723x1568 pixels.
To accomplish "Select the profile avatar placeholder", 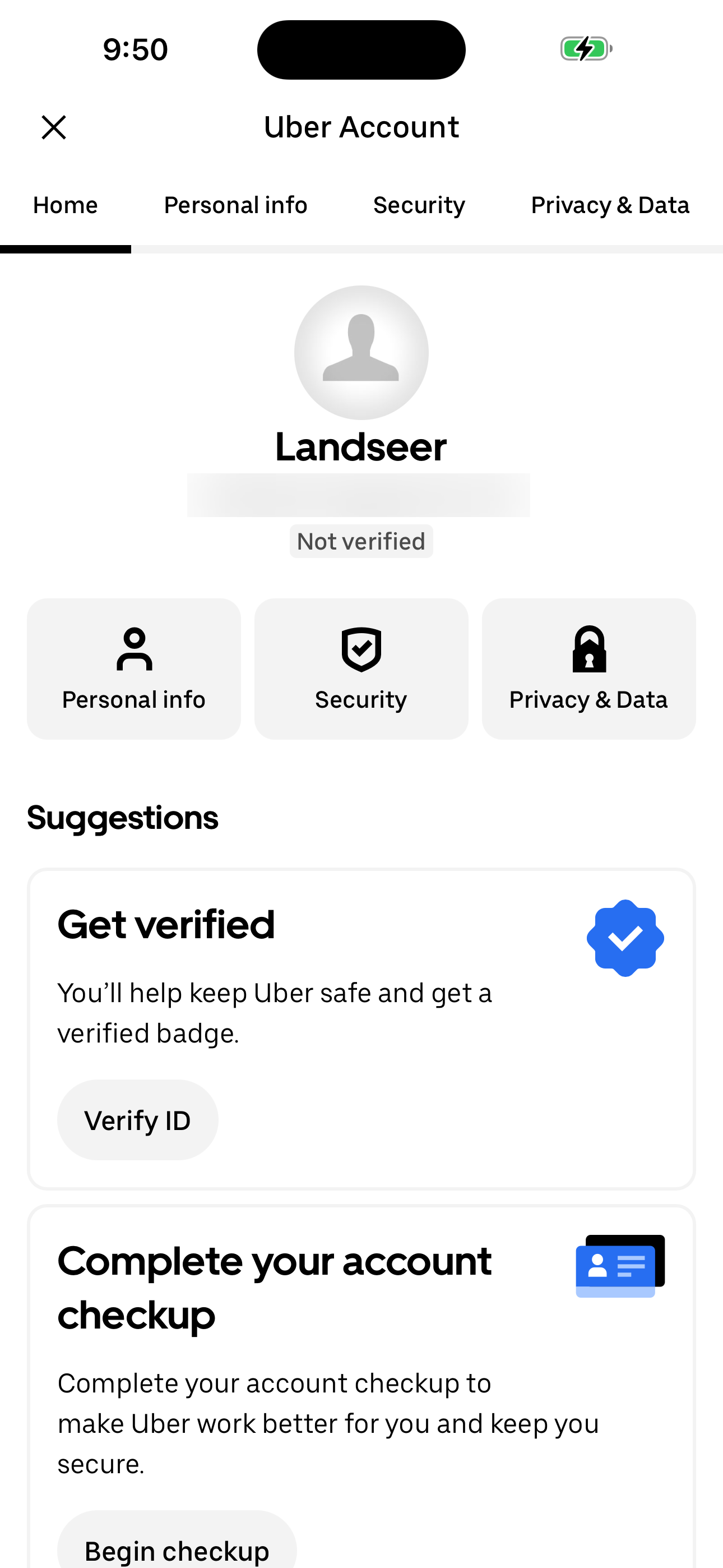I will 361,352.
